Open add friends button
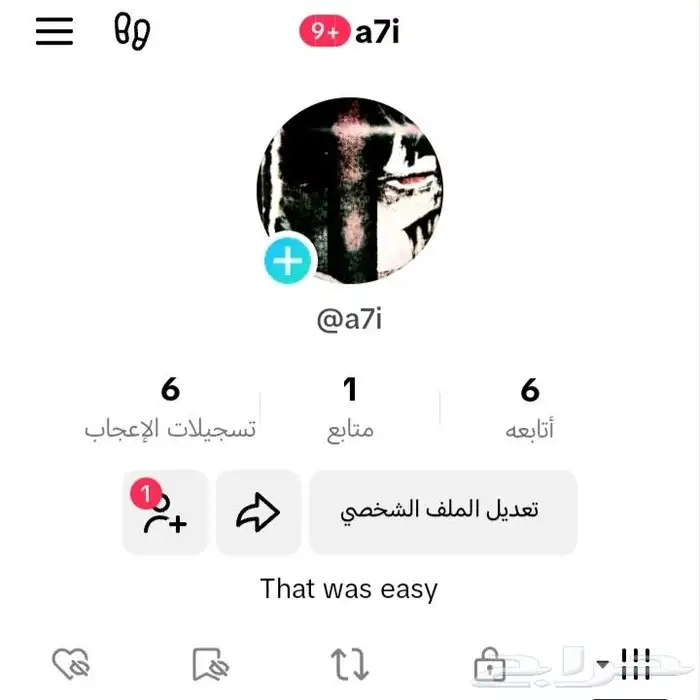700x700 pixels. click(x=165, y=512)
